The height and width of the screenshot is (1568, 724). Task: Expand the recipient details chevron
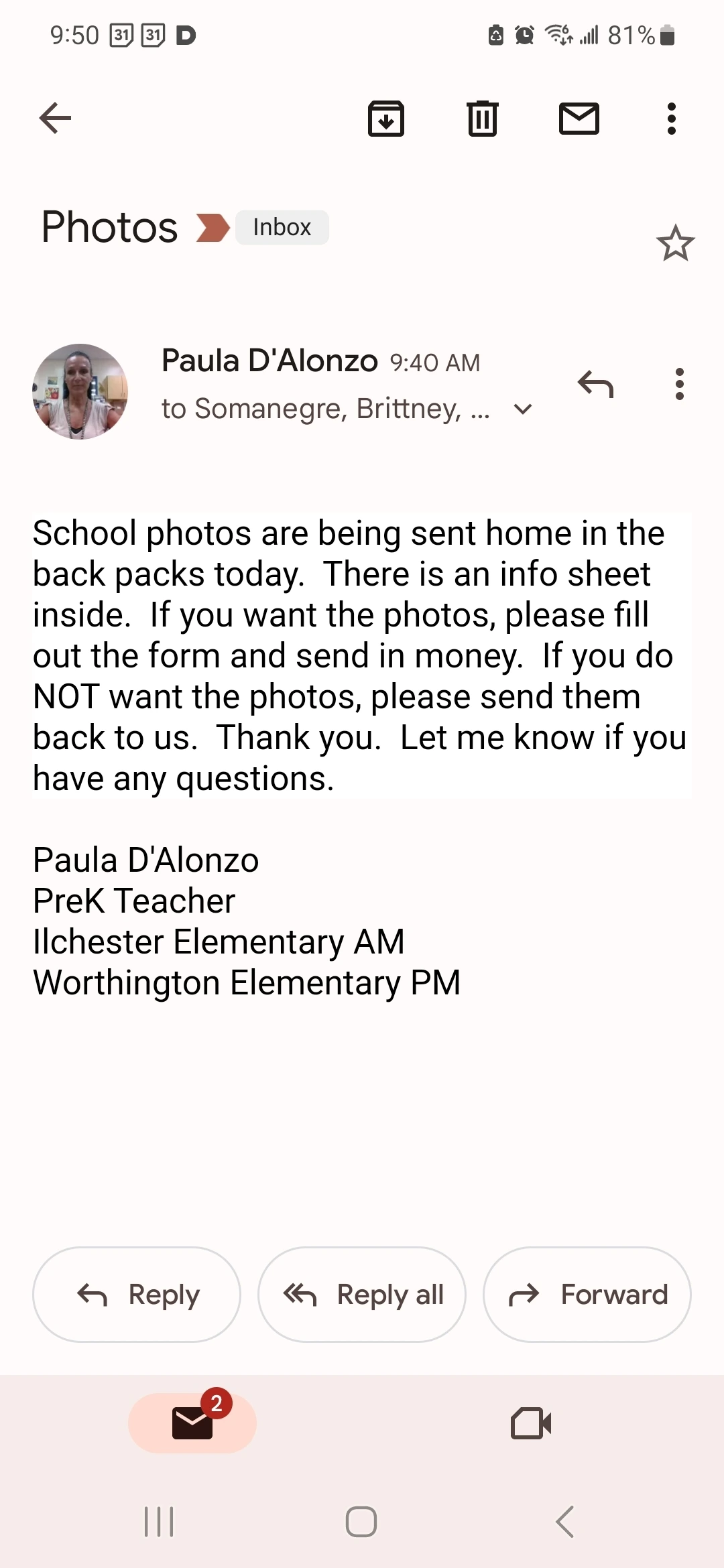click(523, 409)
